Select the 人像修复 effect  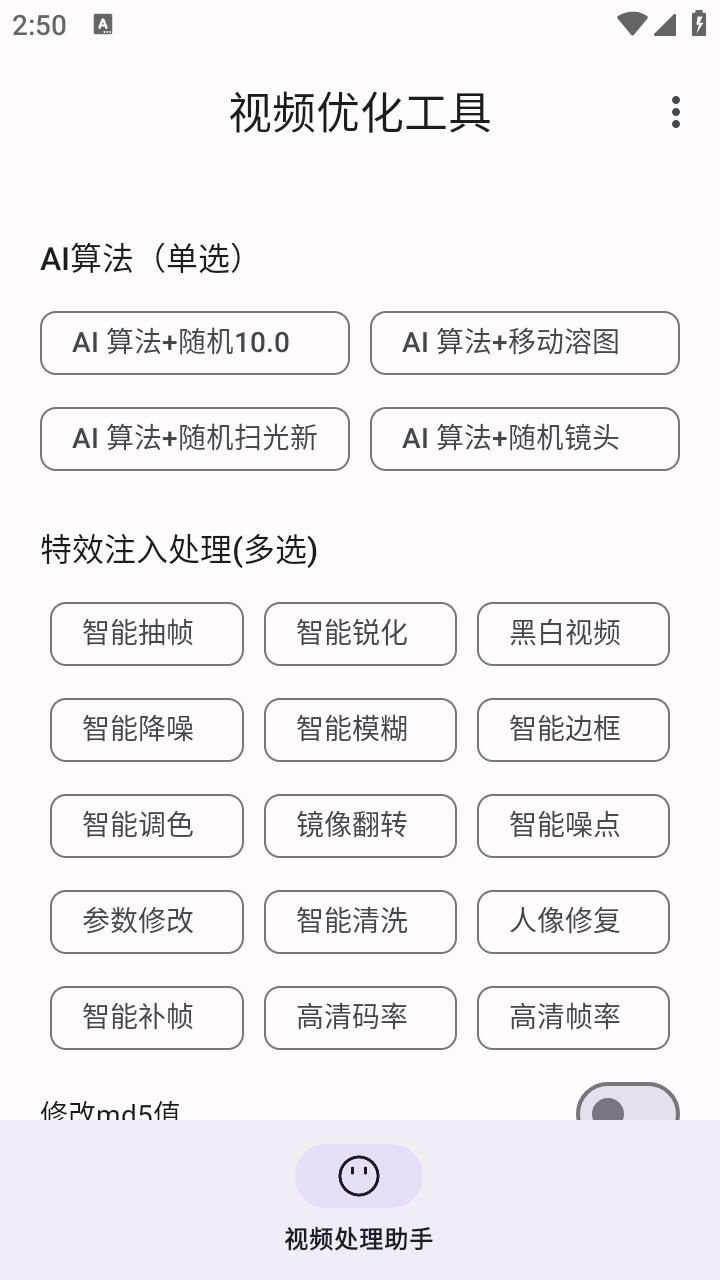point(573,922)
